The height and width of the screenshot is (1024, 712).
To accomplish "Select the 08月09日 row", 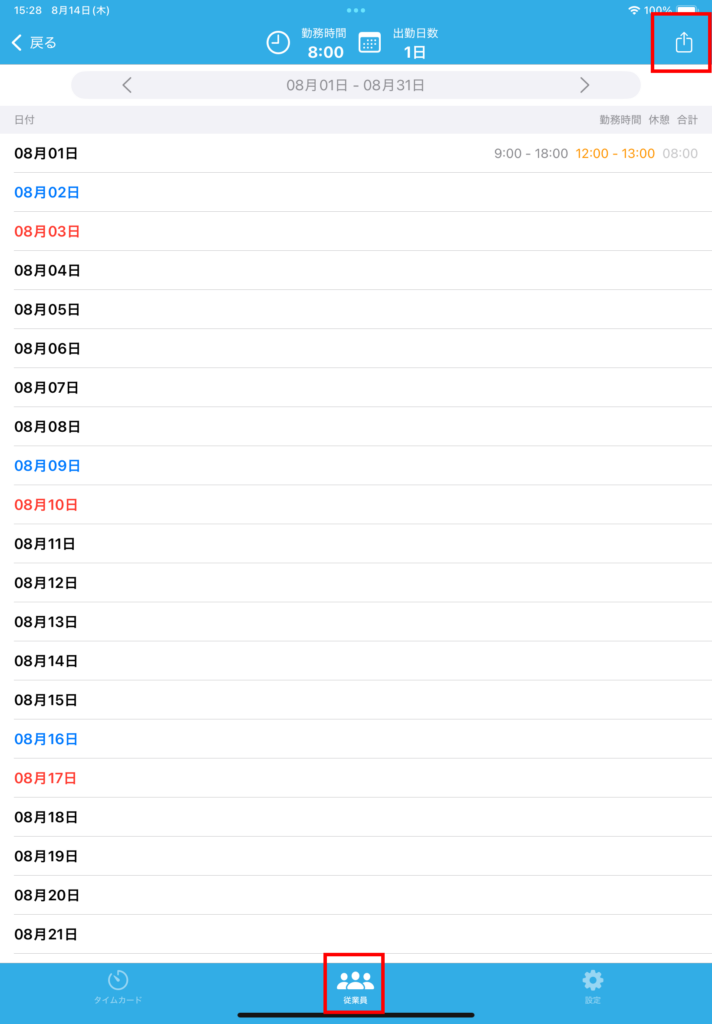I will click(x=355, y=465).
